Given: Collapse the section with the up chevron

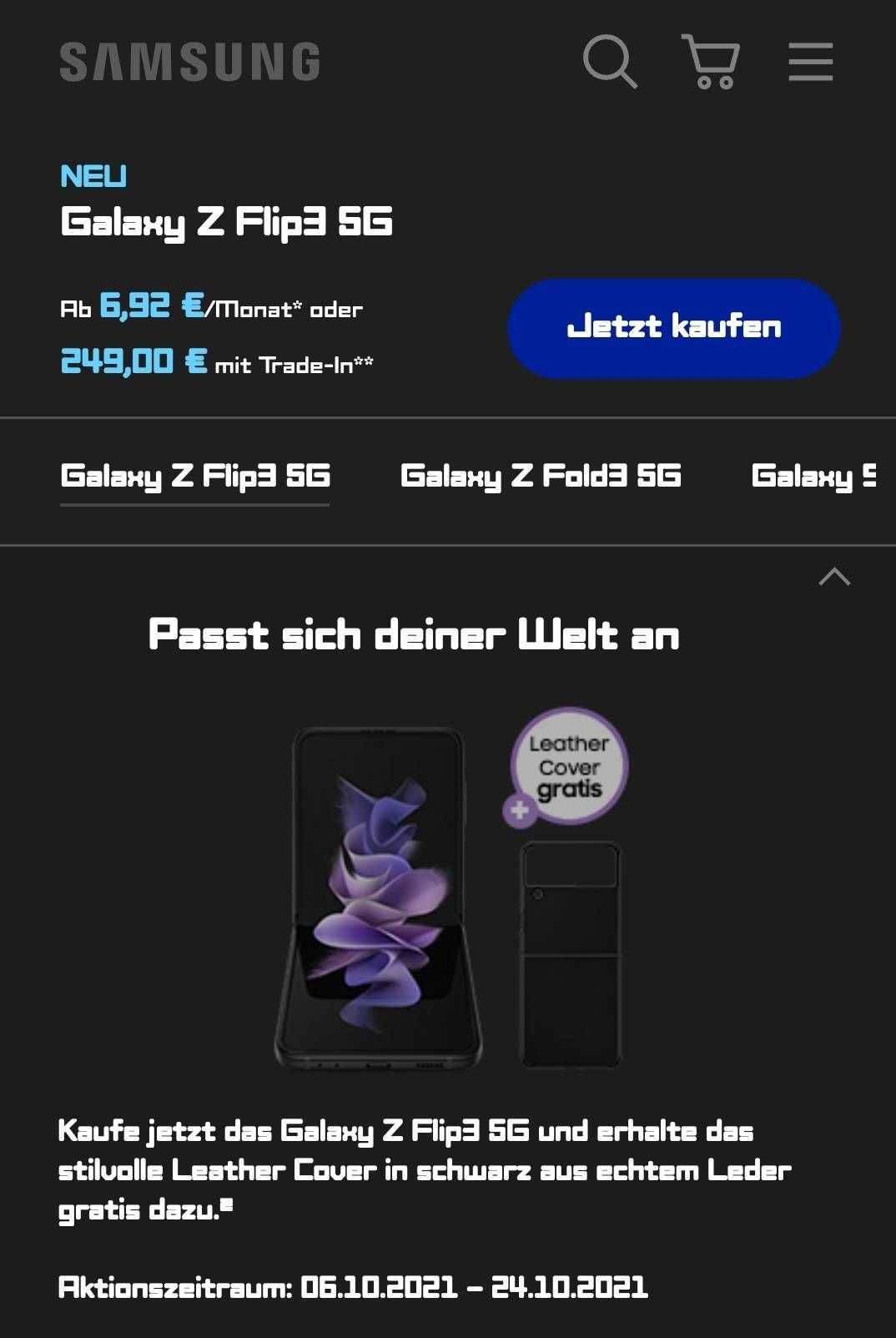Looking at the screenshot, I should 834,577.
